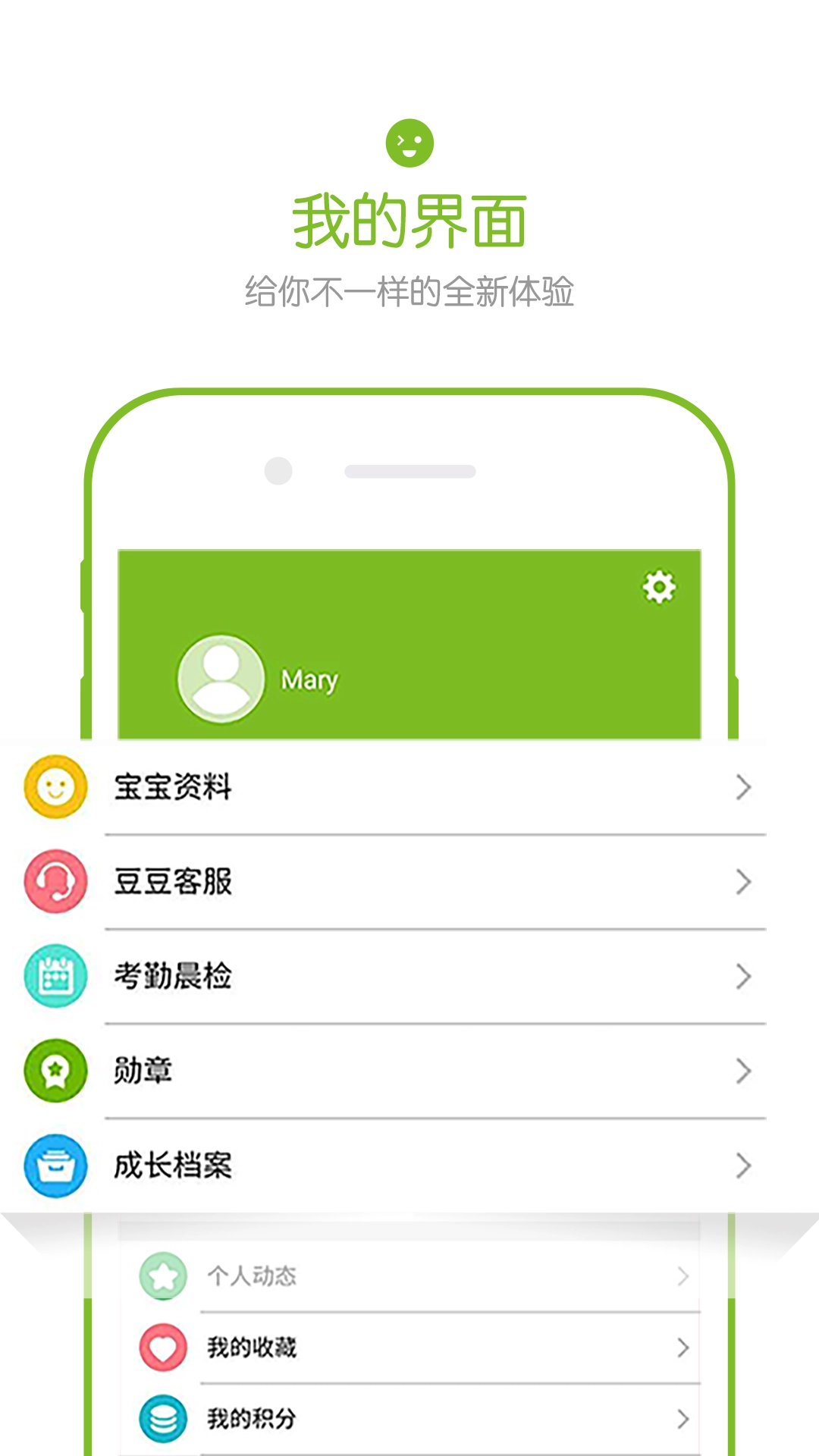Click the 考勤晨检 calendar icon
The width and height of the screenshot is (819, 1456).
tap(55, 977)
